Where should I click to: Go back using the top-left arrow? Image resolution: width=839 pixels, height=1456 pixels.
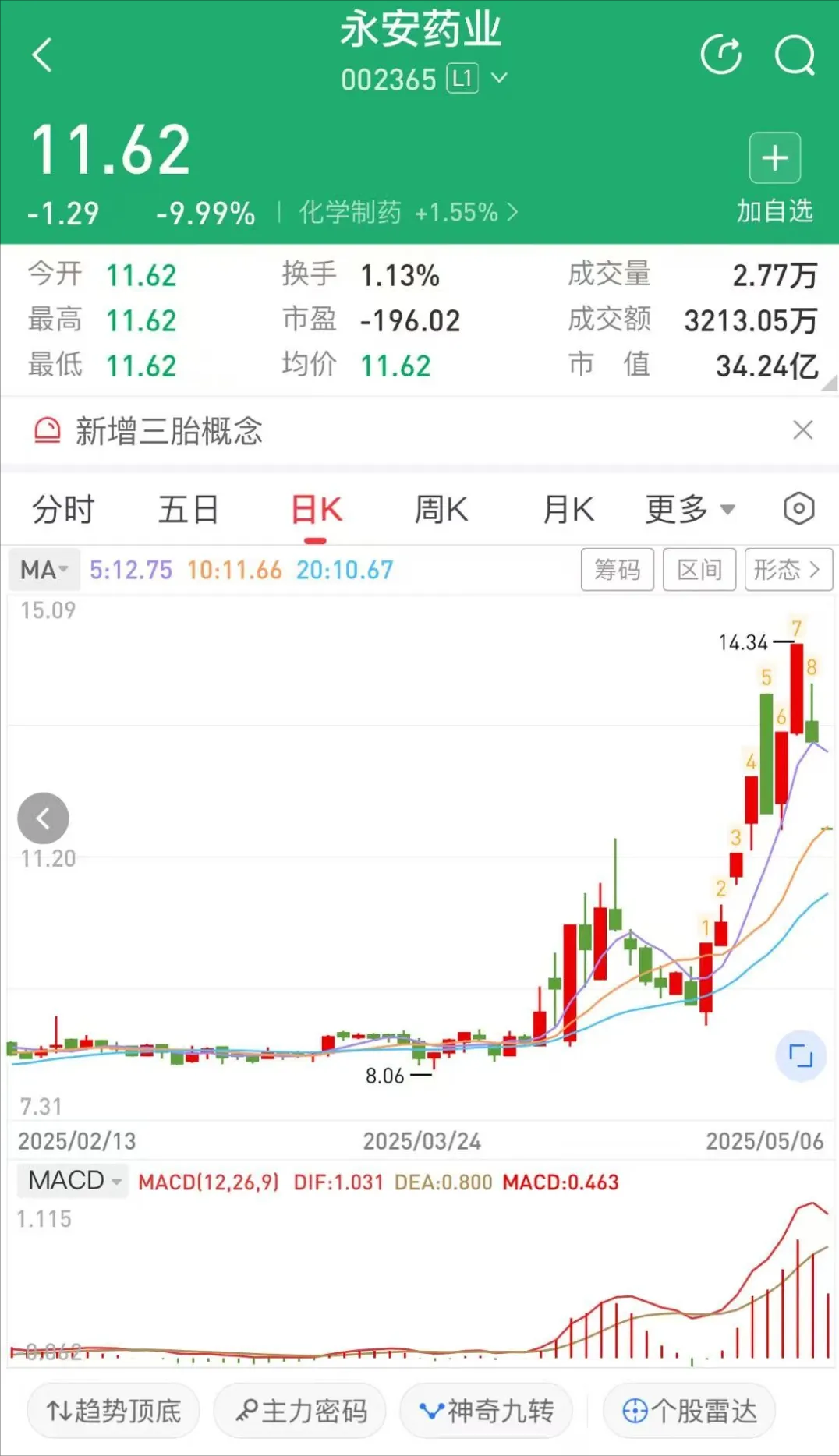pyautogui.click(x=43, y=55)
